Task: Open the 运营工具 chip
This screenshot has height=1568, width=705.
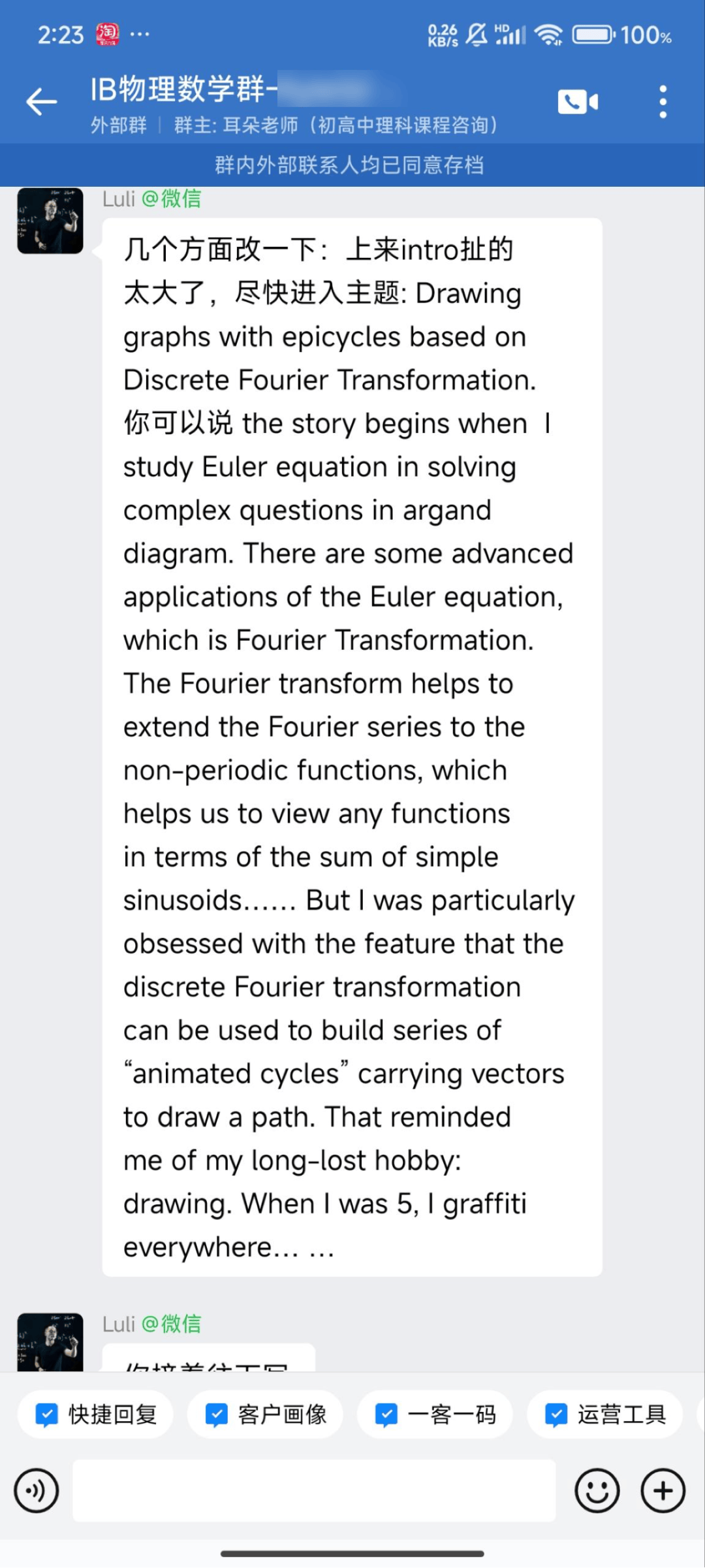Action: [604, 1415]
